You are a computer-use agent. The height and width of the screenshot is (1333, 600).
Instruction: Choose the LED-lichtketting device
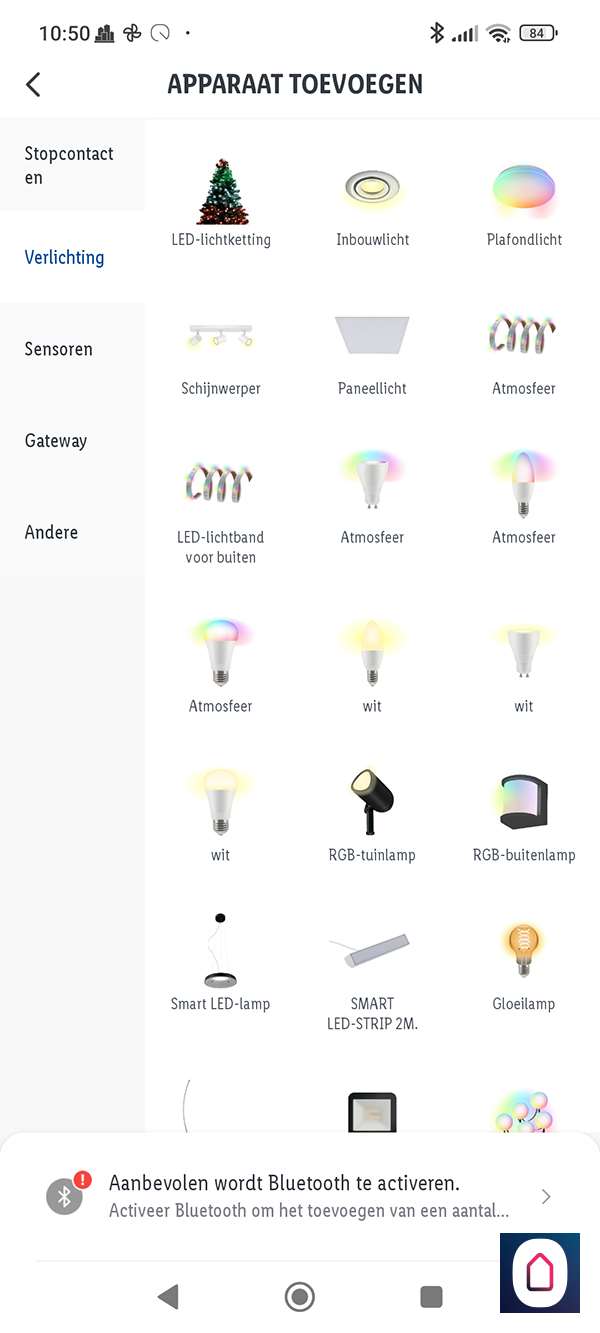pyautogui.click(x=221, y=203)
